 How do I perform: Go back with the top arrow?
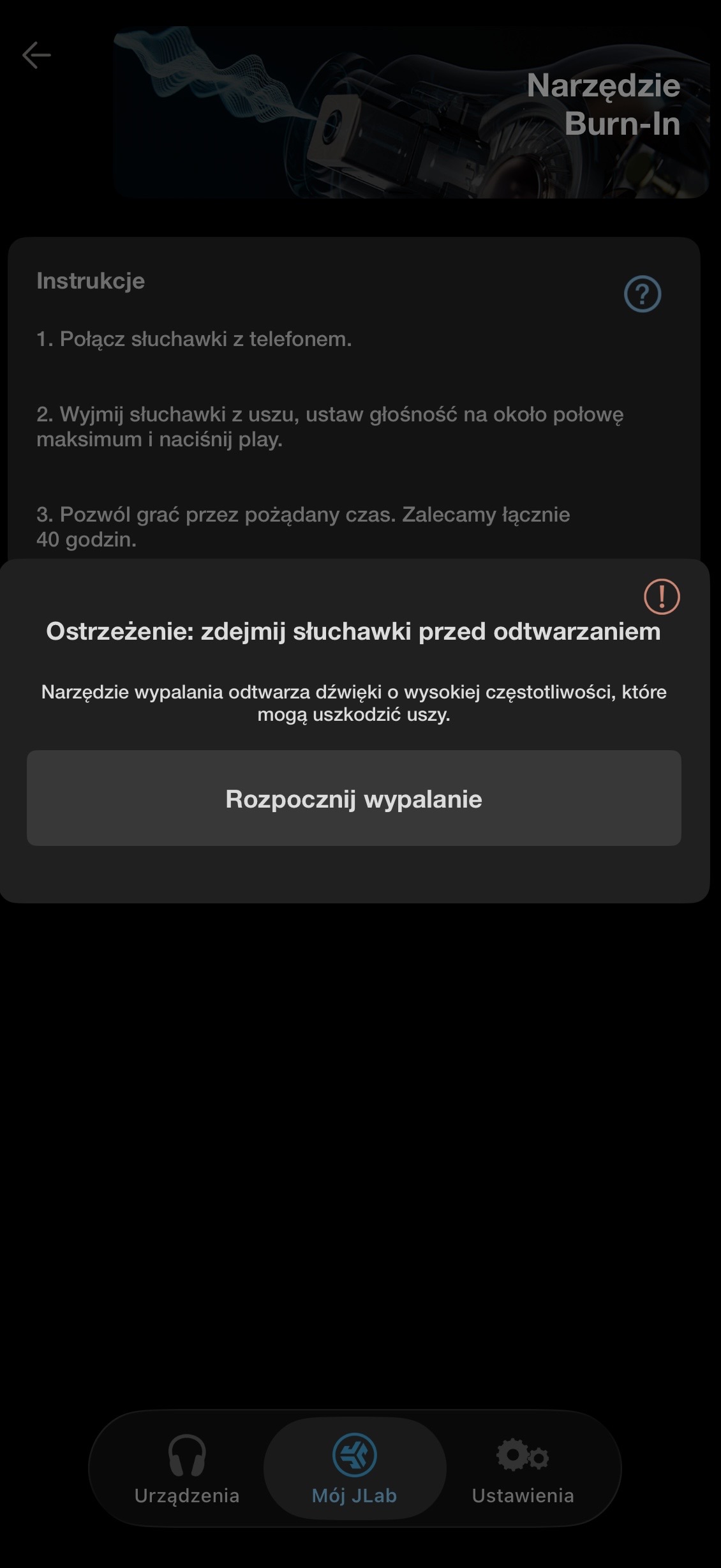point(36,55)
